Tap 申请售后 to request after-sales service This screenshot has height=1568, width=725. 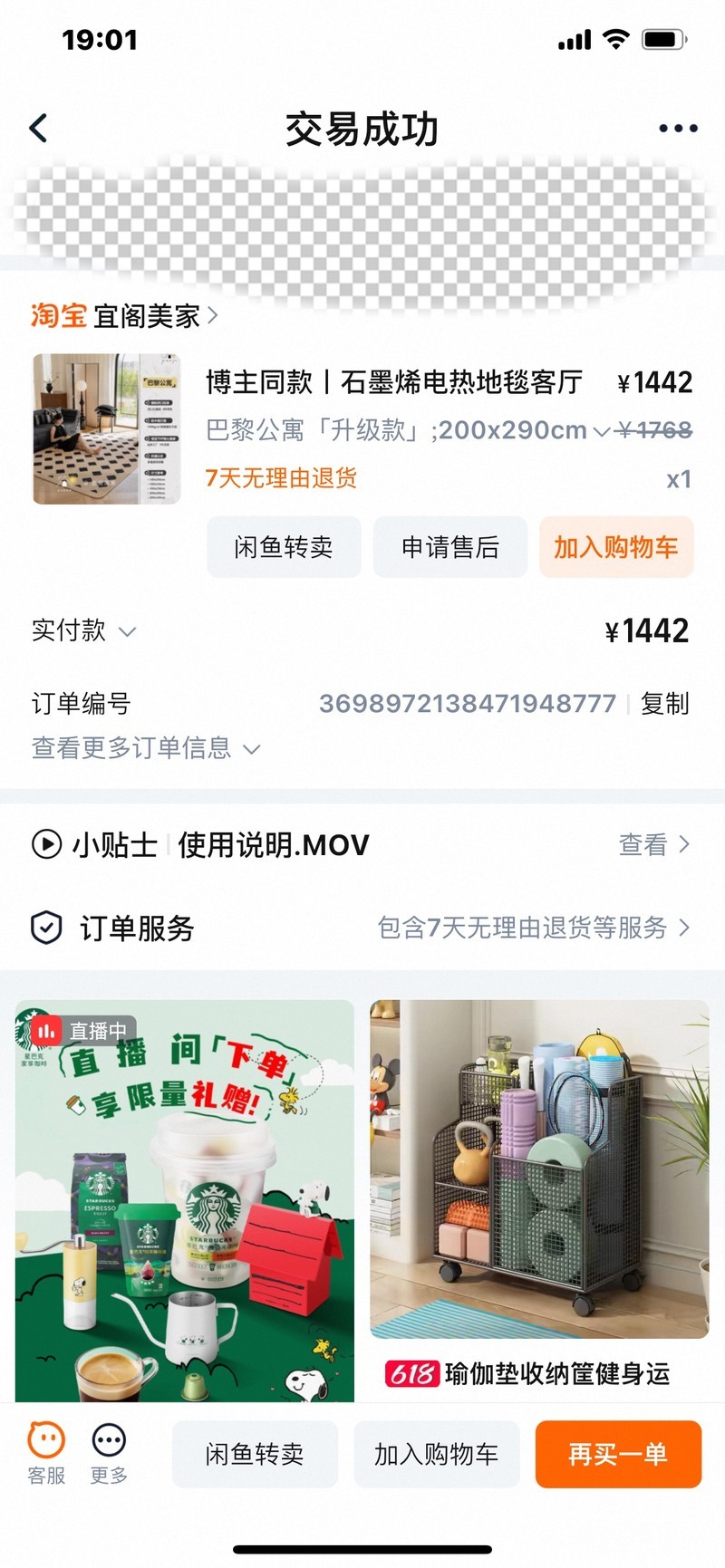coord(449,547)
